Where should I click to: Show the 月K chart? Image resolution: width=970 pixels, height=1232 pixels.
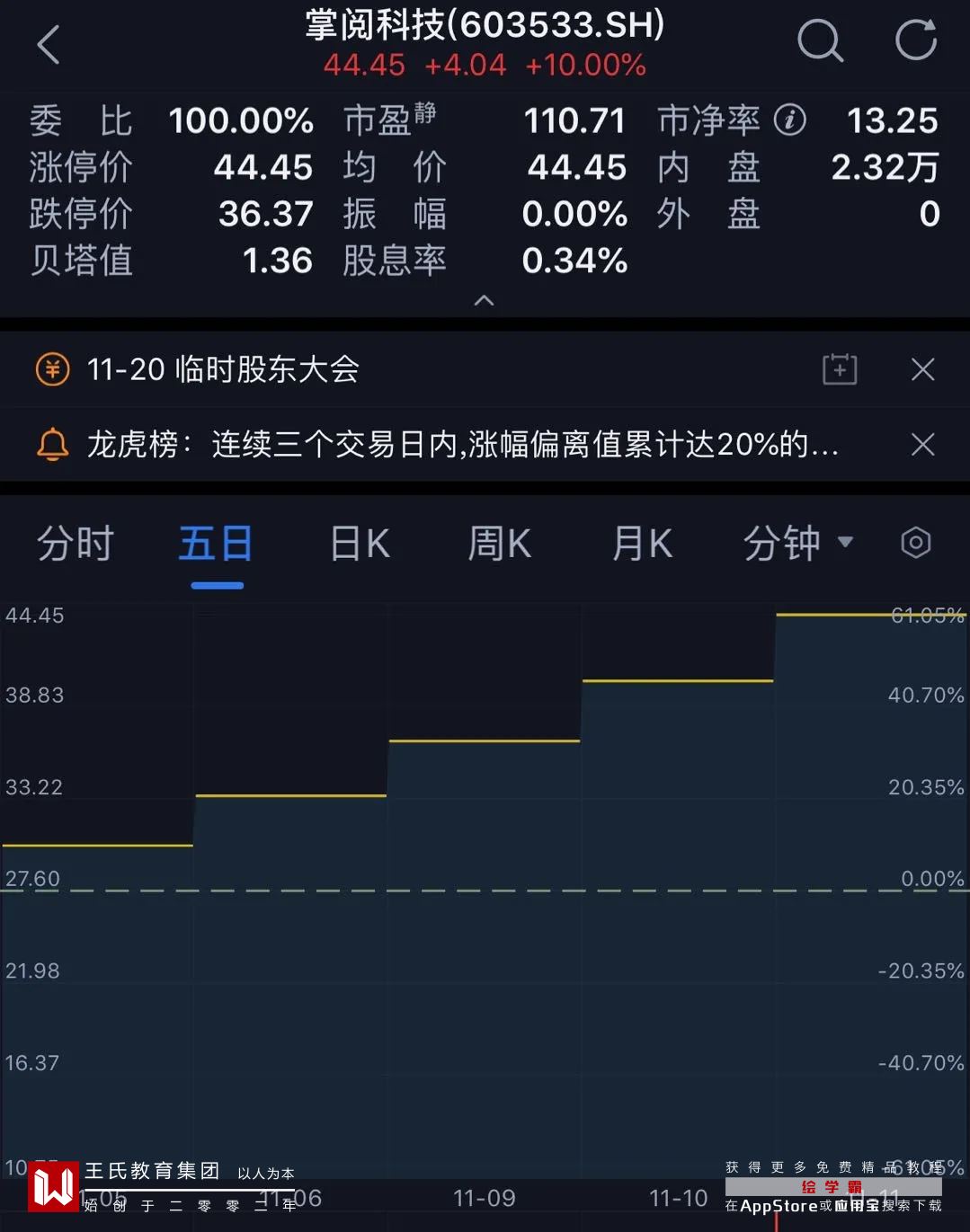click(x=642, y=544)
